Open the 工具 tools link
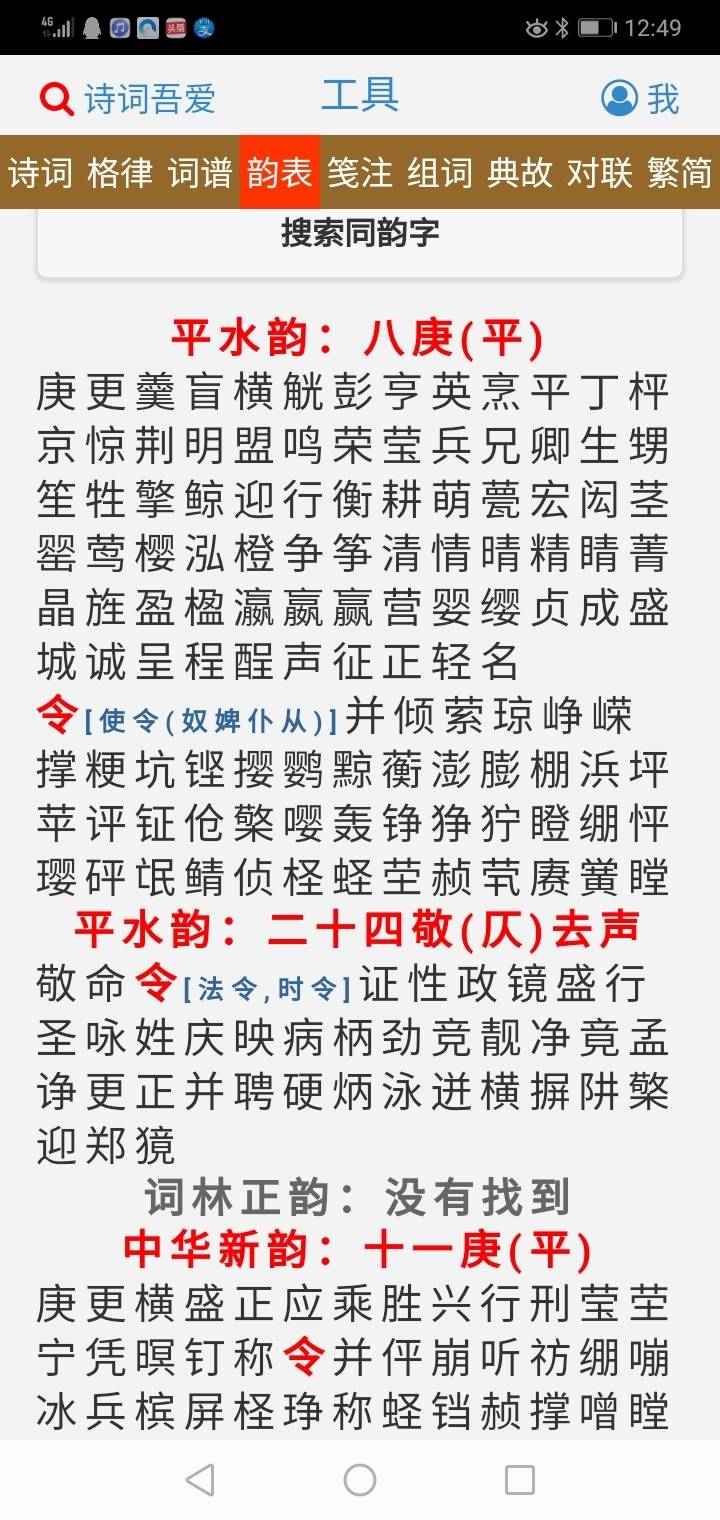 (360, 96)
